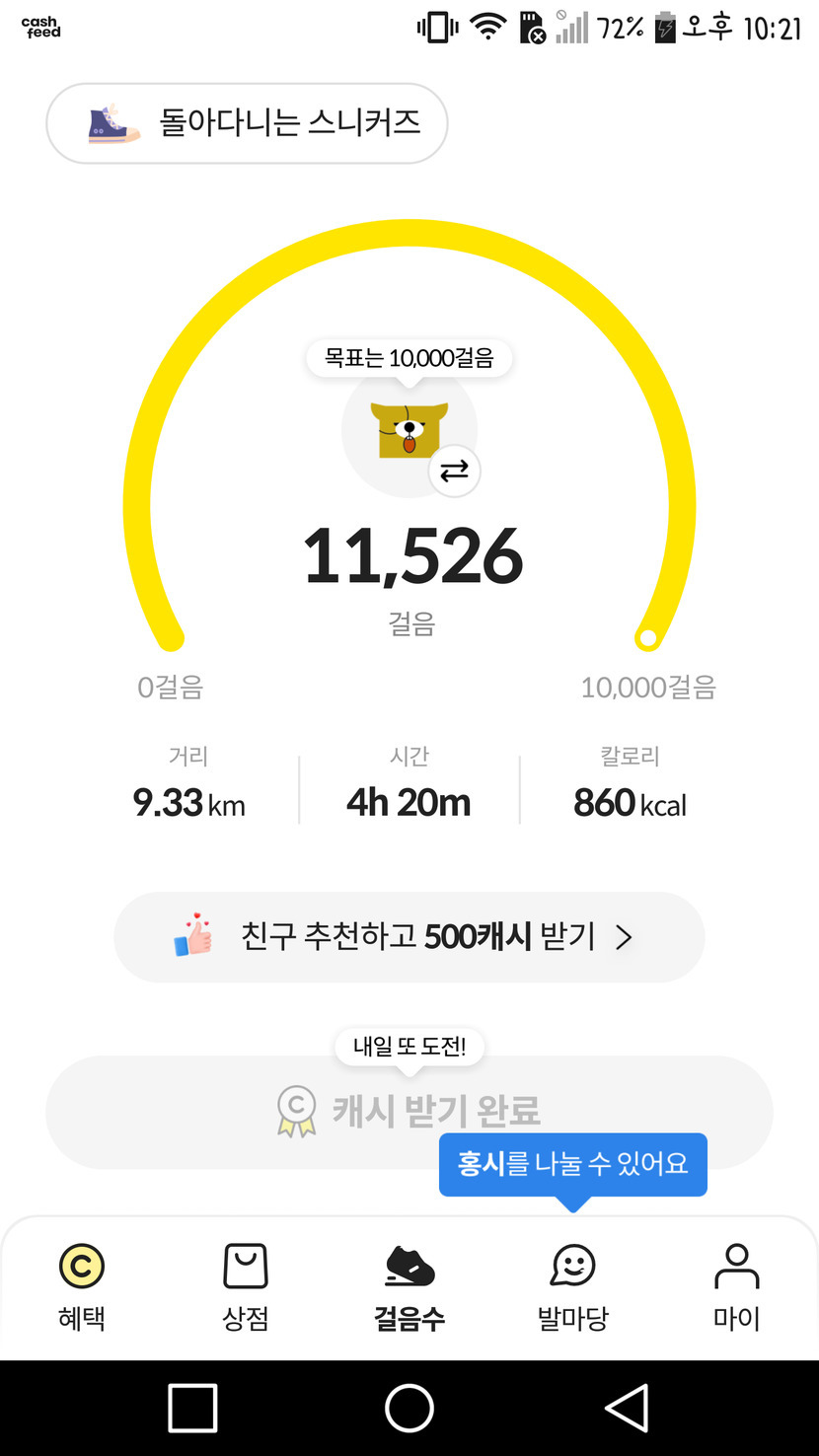Go to the system home screen

409,1408
